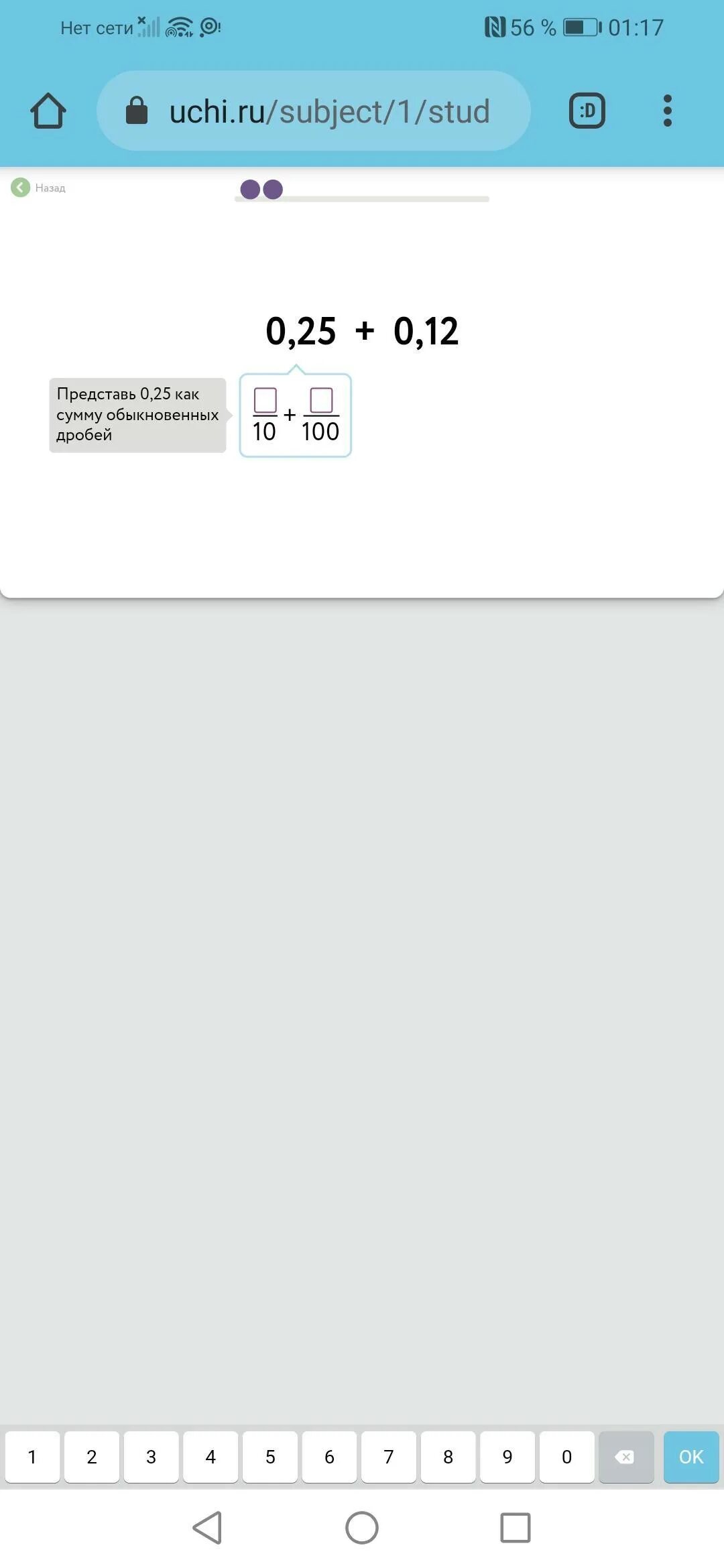The height and width of the screenshot is (1568, 724).
Task: Tap the system back navigation button
Action: click(207, 1528)
